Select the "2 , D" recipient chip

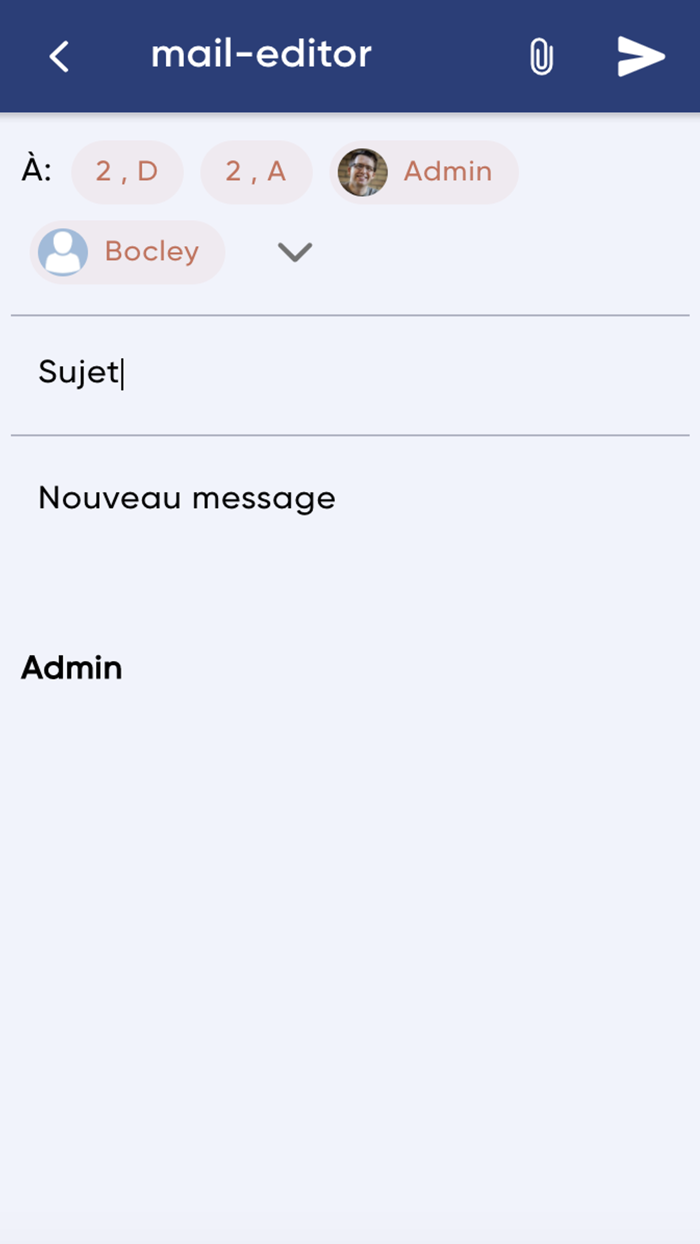point(127,172)
